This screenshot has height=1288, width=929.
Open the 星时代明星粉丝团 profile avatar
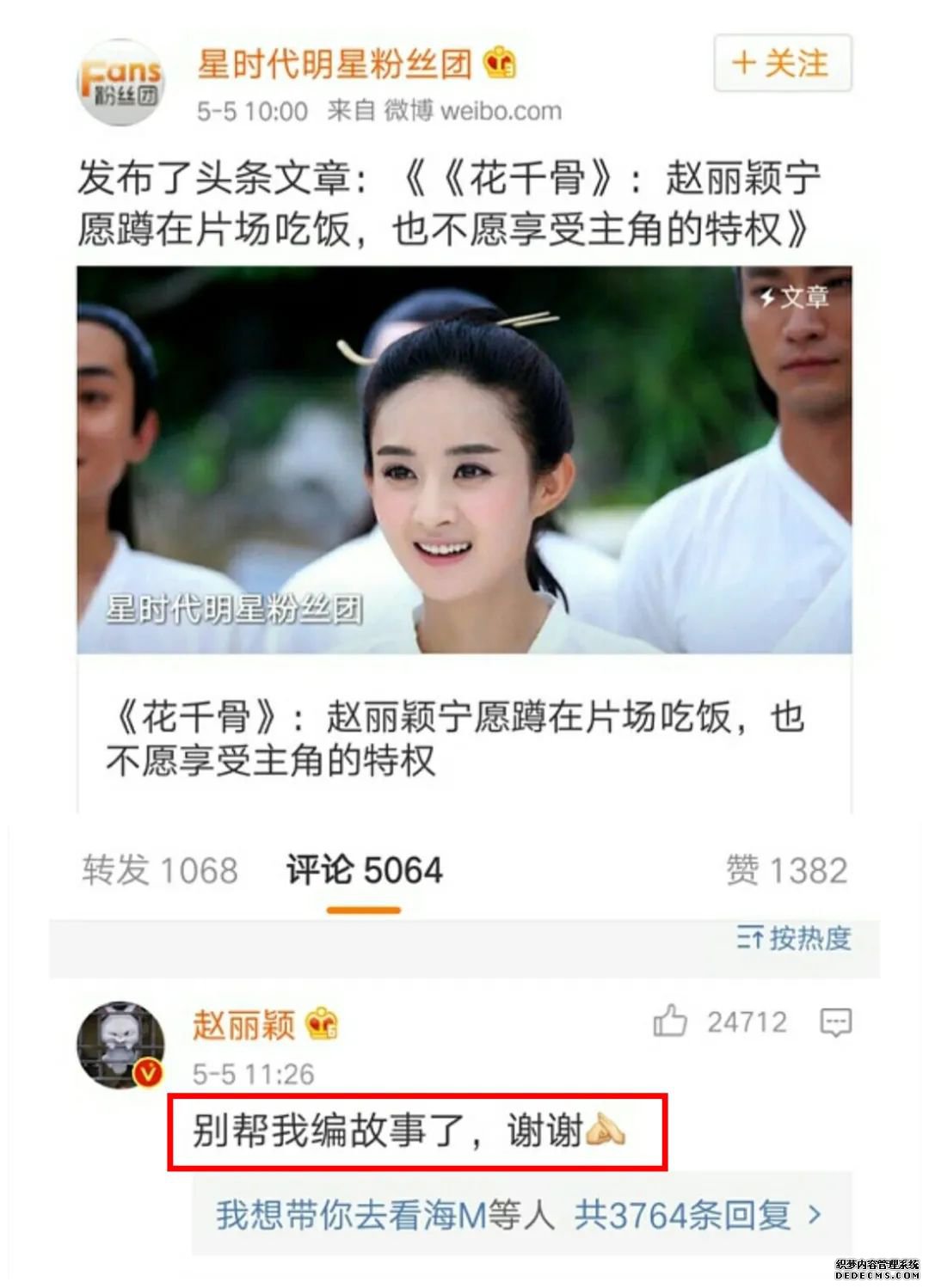pos(120,84)
